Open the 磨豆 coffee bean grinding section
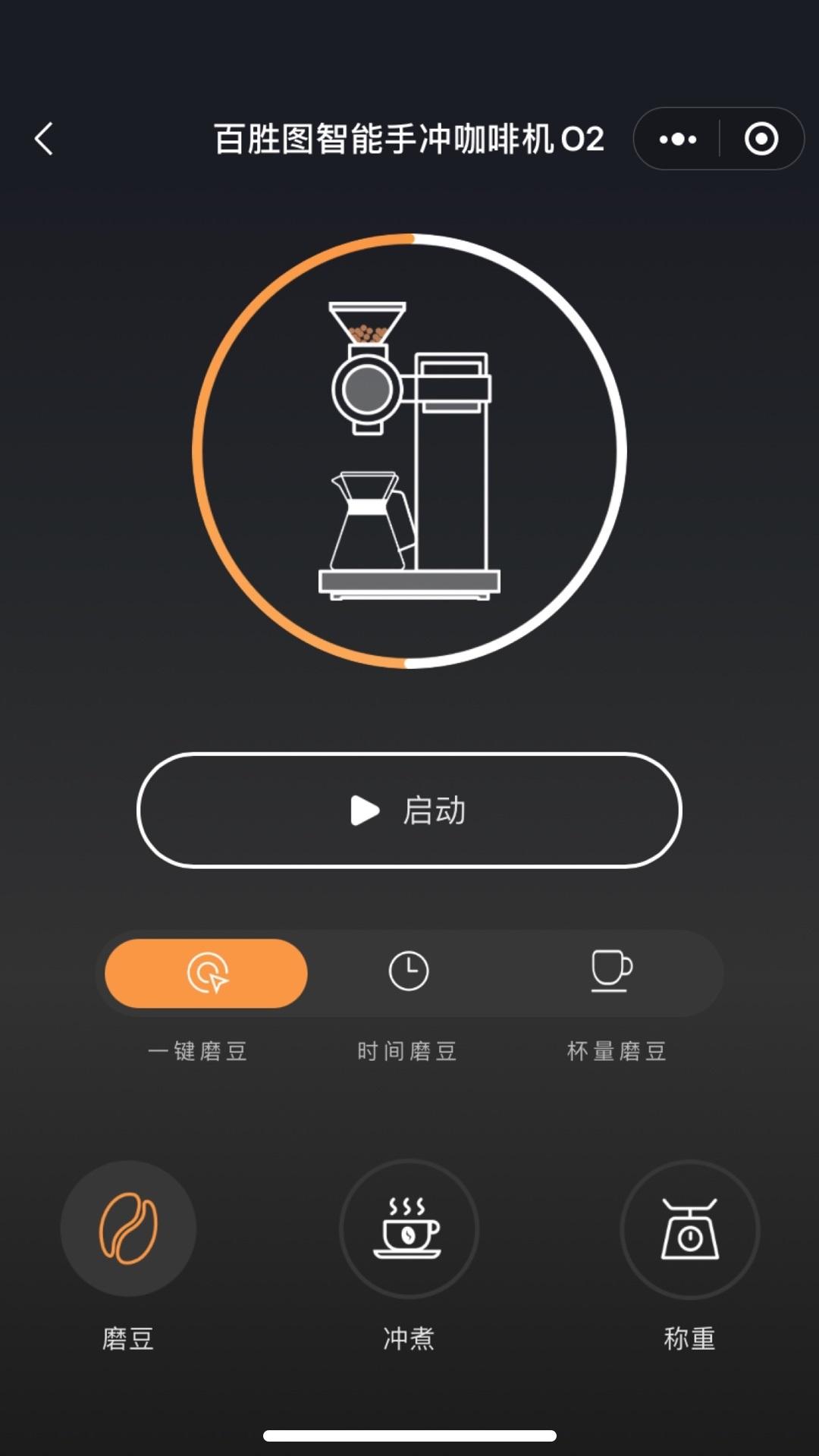 click(x=128, y=1228)
